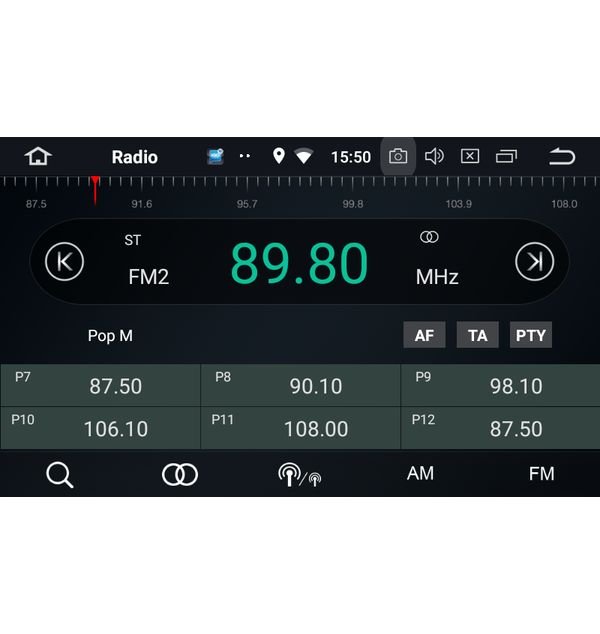Open the volume control

pyautogui.click(x=434, y=156)
